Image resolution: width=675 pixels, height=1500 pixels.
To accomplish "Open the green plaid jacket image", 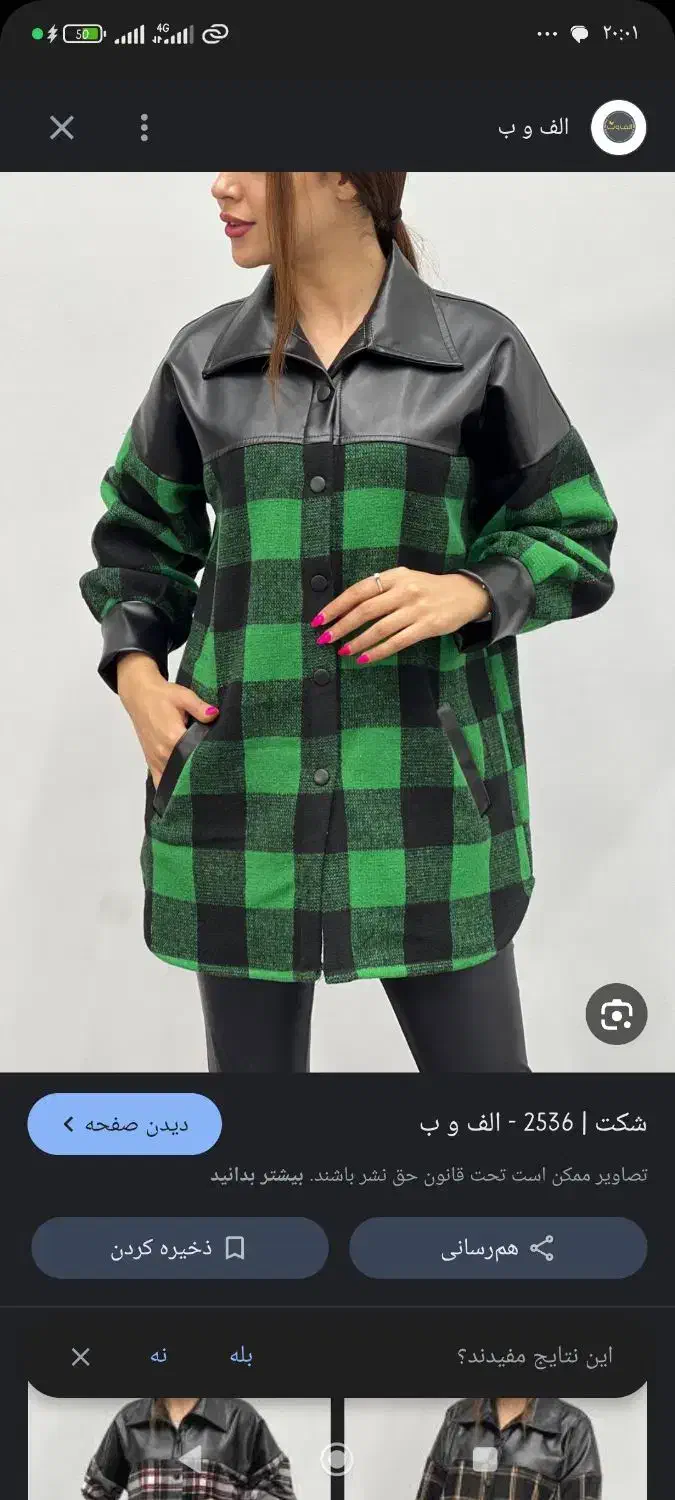I will (337, 620).
